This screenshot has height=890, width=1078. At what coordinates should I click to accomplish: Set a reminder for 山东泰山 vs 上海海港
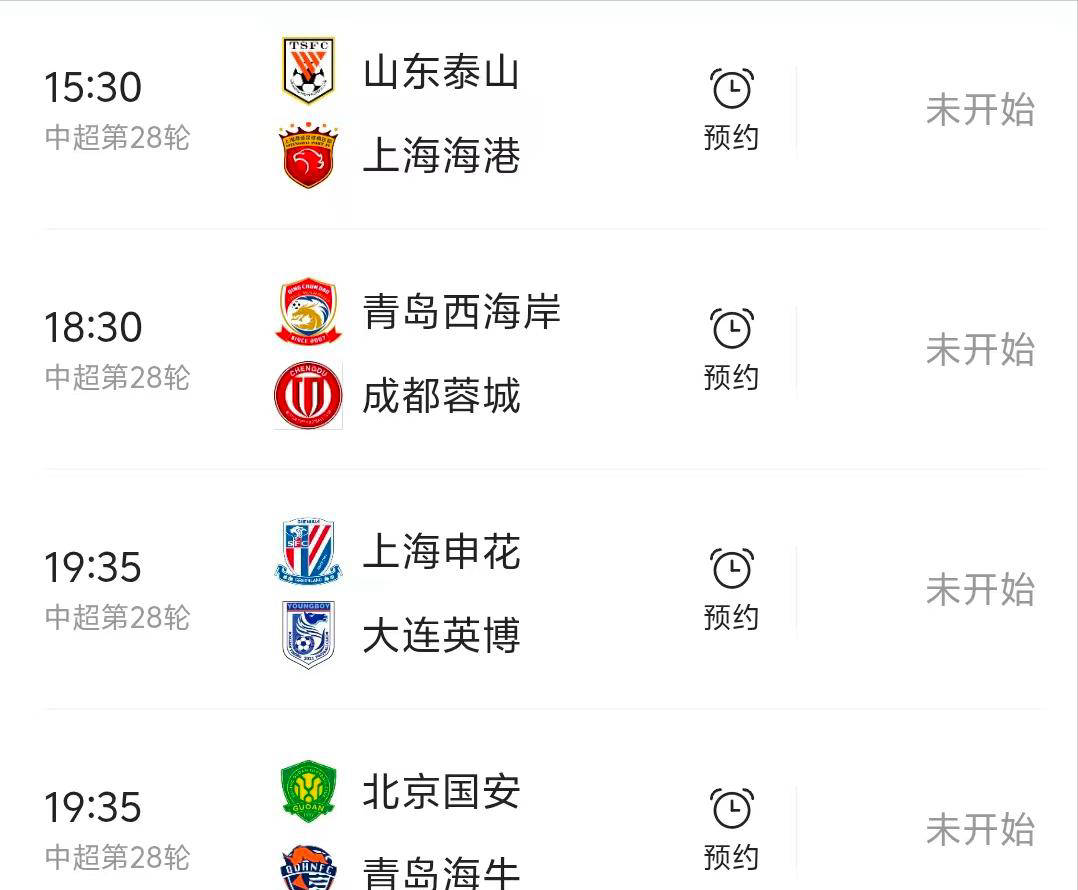[731, 109]
